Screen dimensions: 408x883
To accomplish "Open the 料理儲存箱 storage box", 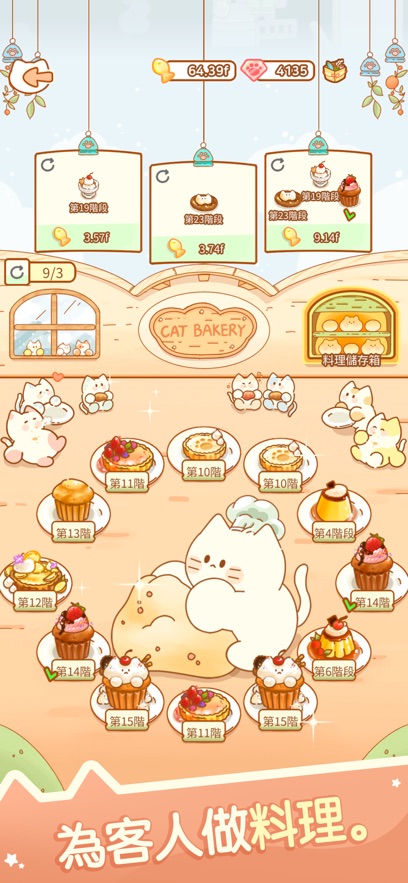I will point(352,328).
